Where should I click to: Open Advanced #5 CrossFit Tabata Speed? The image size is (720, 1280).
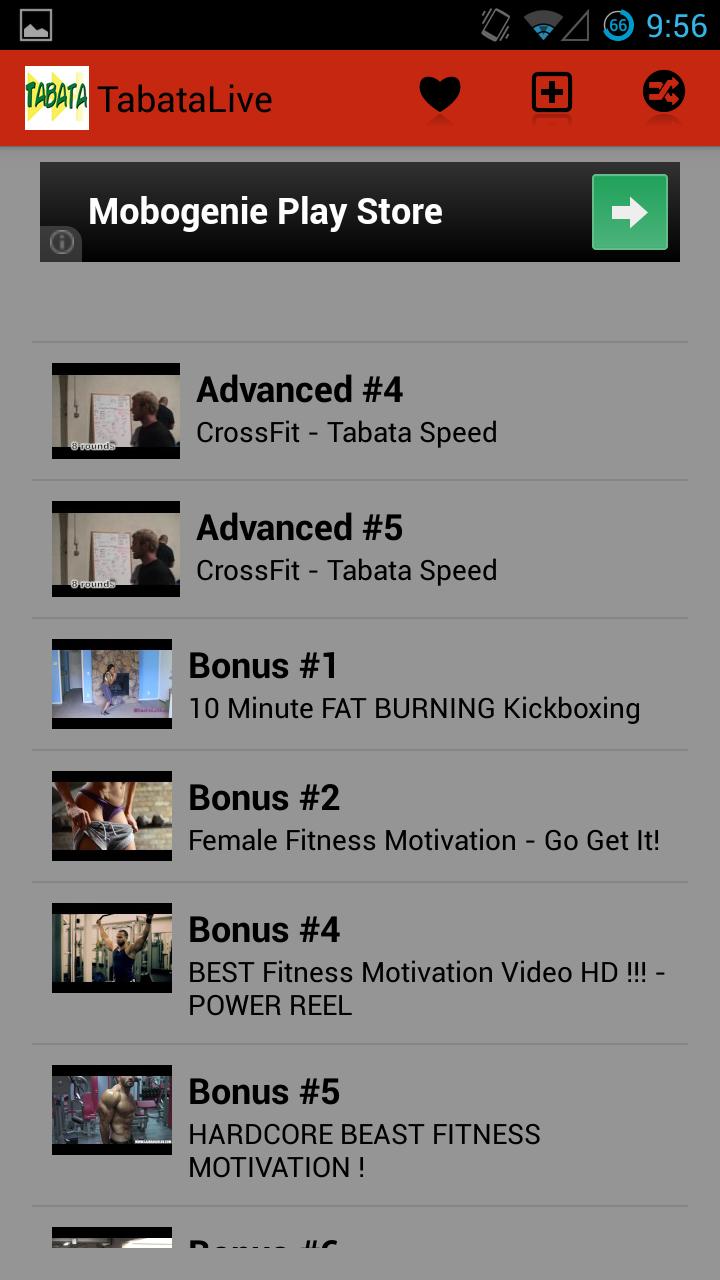click(360, 549)
